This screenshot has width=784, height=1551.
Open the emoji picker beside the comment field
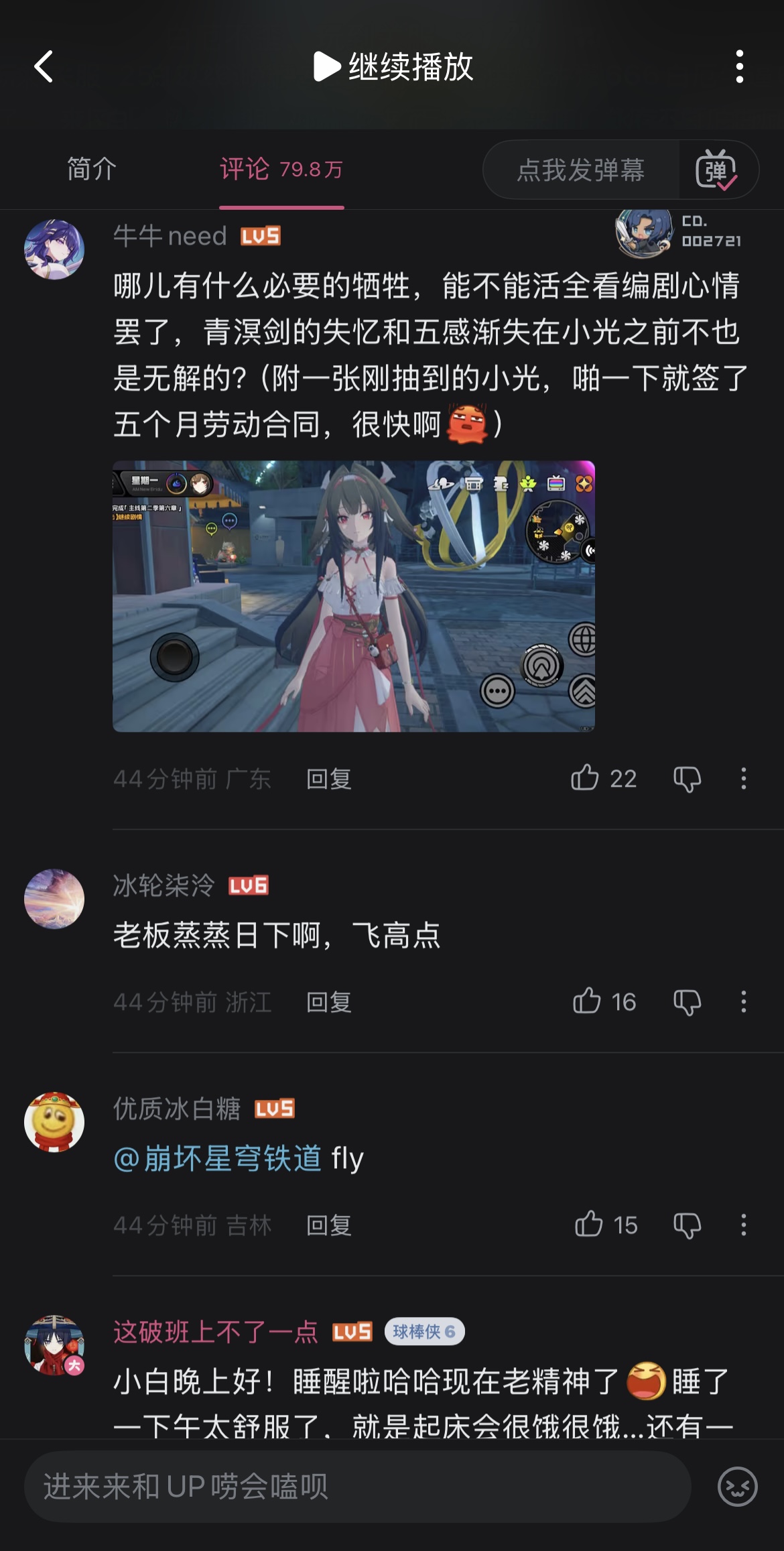tap(737, 1486)
